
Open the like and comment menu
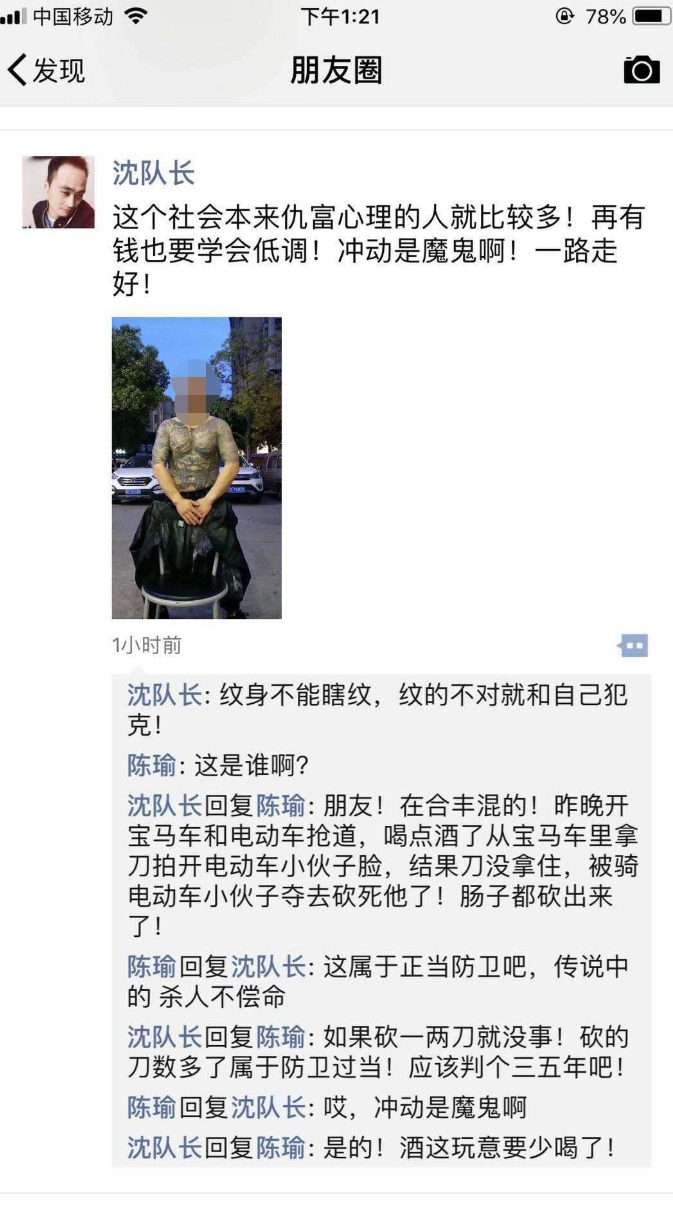633,646
